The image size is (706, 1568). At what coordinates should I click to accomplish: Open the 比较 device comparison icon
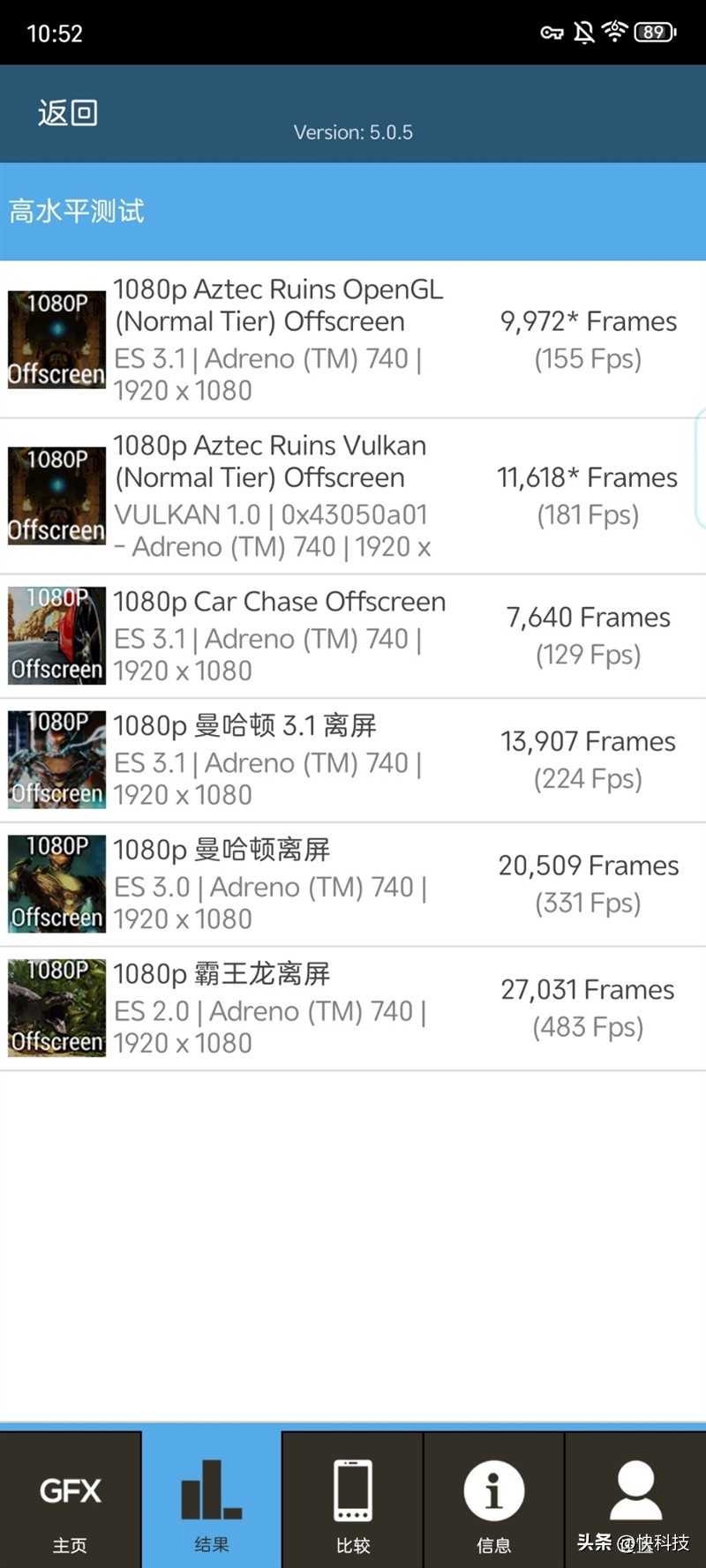[352, 1498]
